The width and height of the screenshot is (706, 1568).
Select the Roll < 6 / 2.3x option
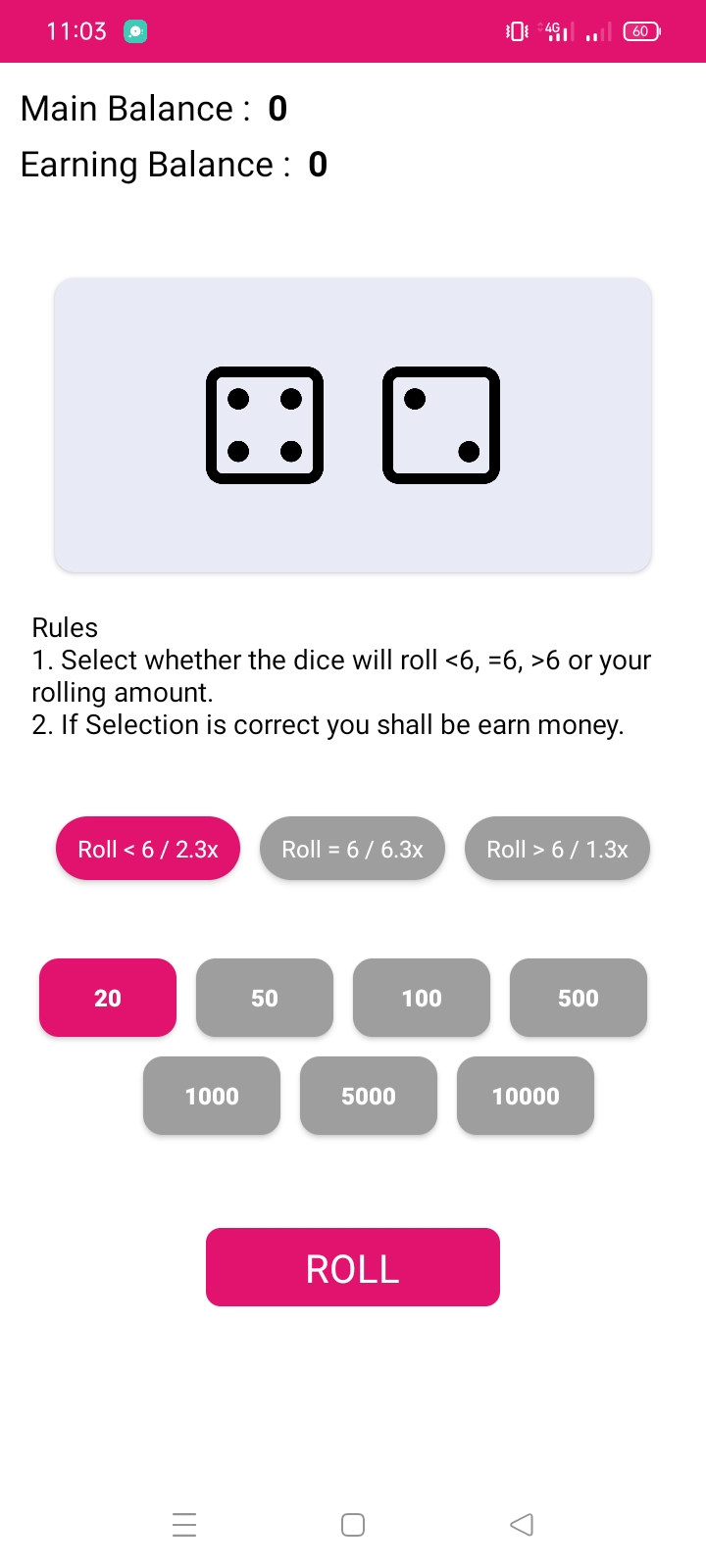pos(148,849)
